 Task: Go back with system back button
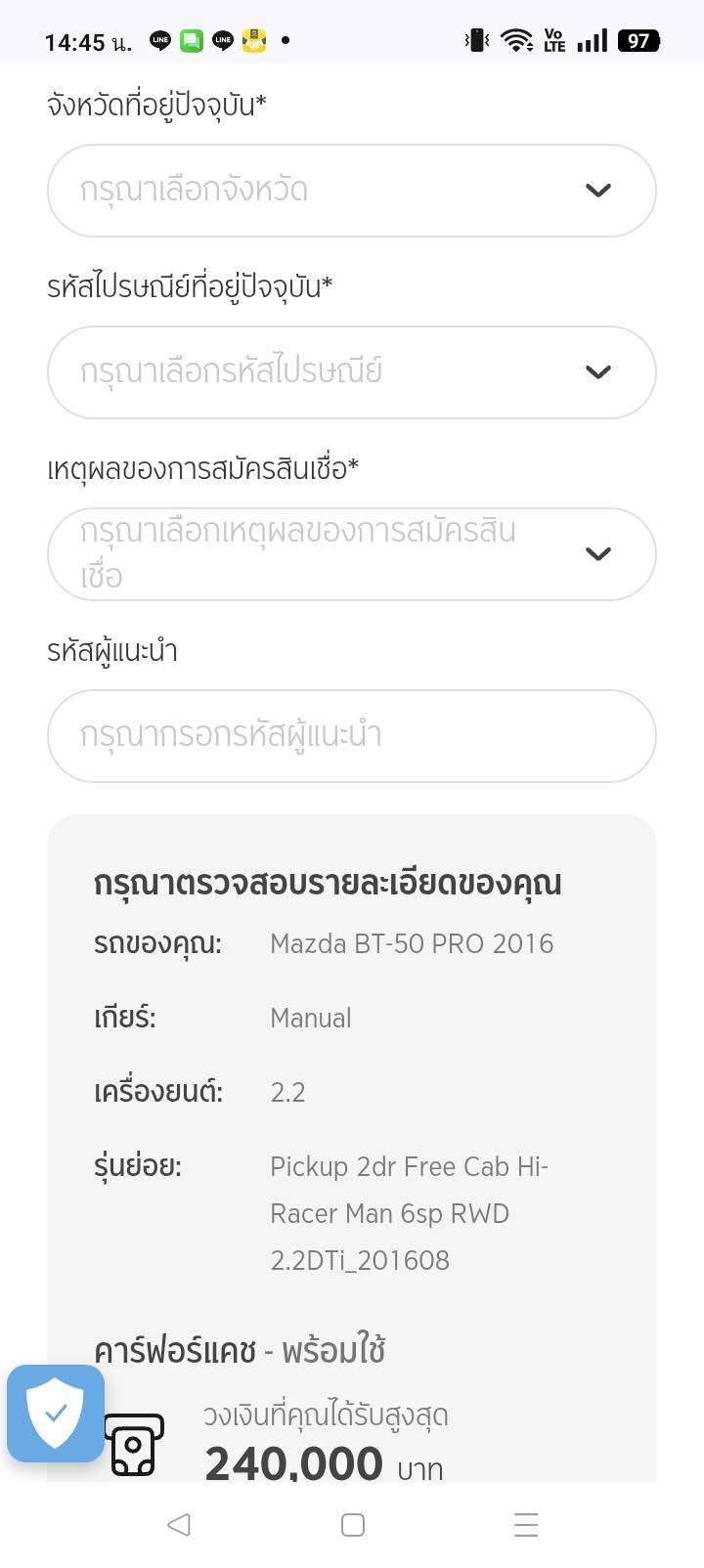pos(179,1524)
